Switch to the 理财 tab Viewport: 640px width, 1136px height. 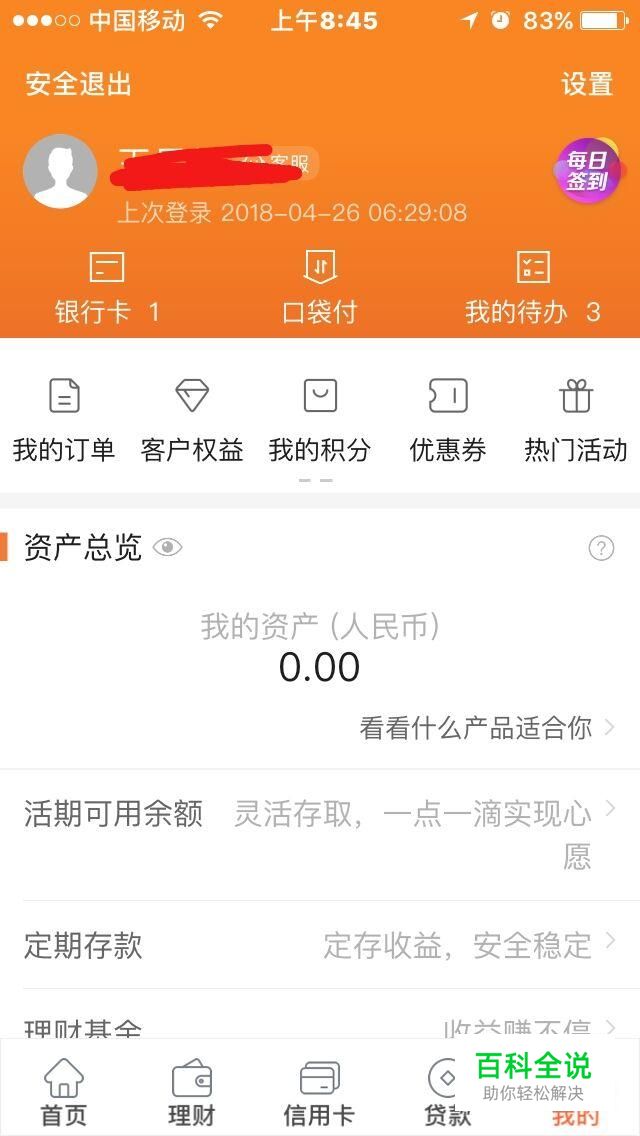pyautogui.click(x=192, y=1092)
